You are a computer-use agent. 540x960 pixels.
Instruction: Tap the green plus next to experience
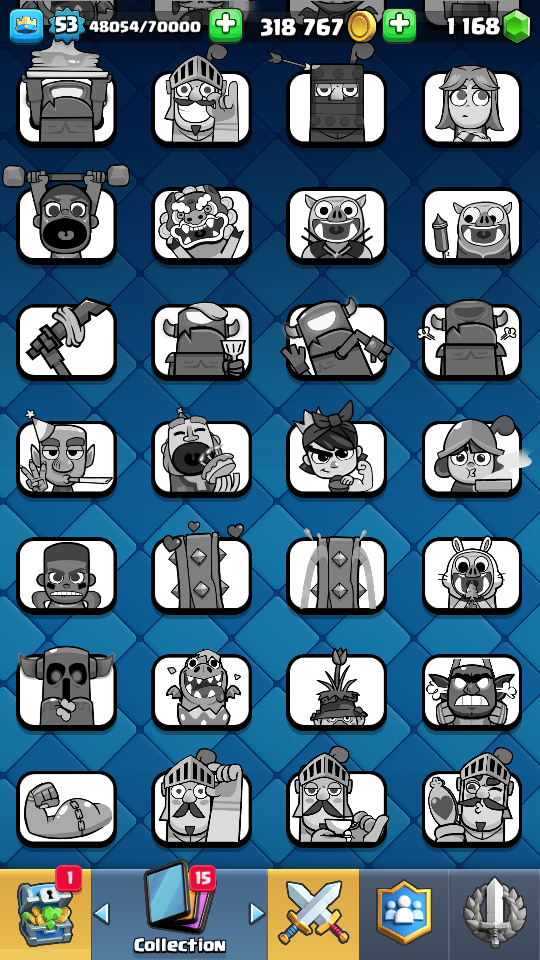(226, 26)
